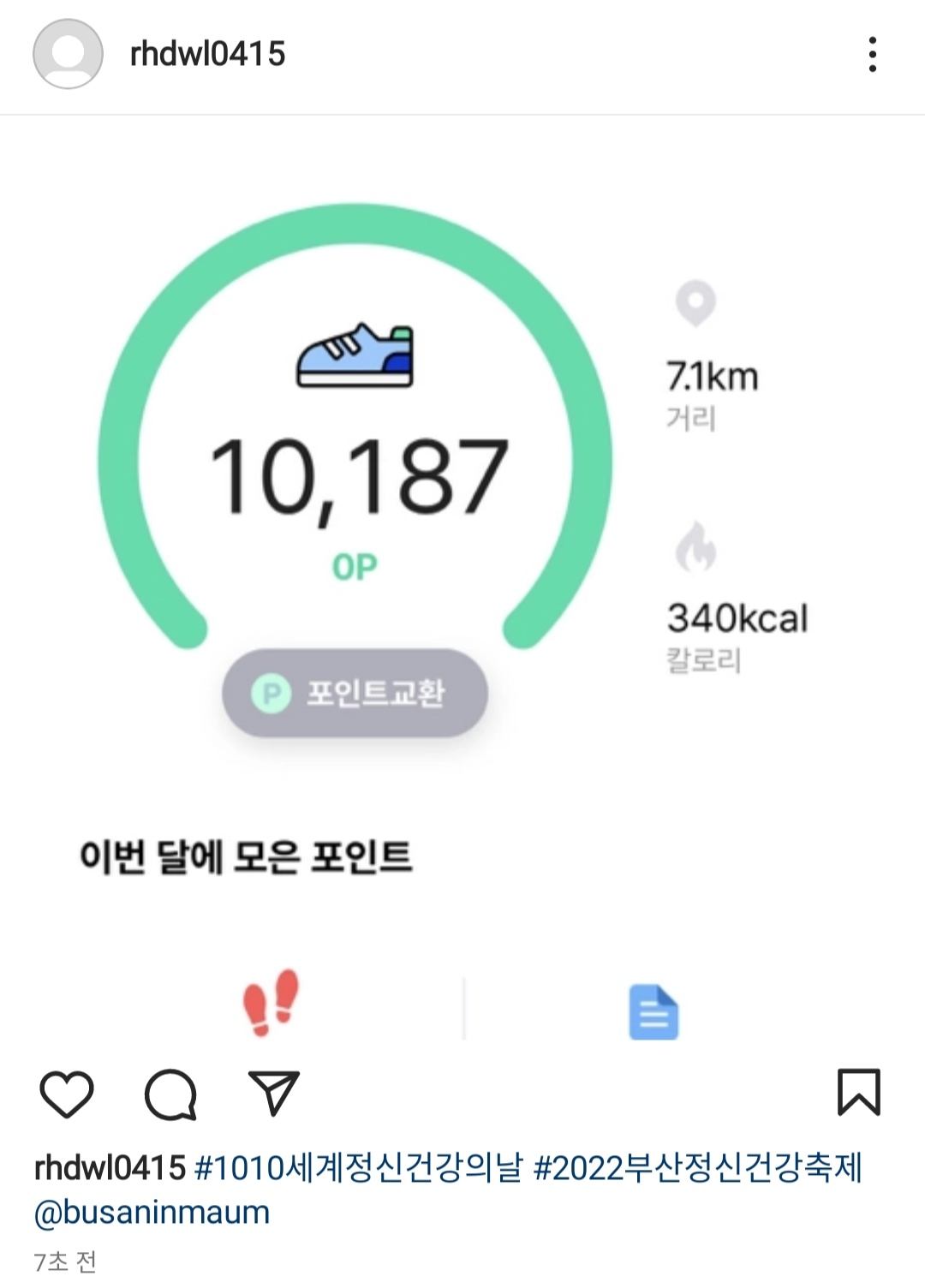Open the @busaninmaum mention
Image resolution: width=925 pixels, height=1288 pixels.
click(152, 1213)
